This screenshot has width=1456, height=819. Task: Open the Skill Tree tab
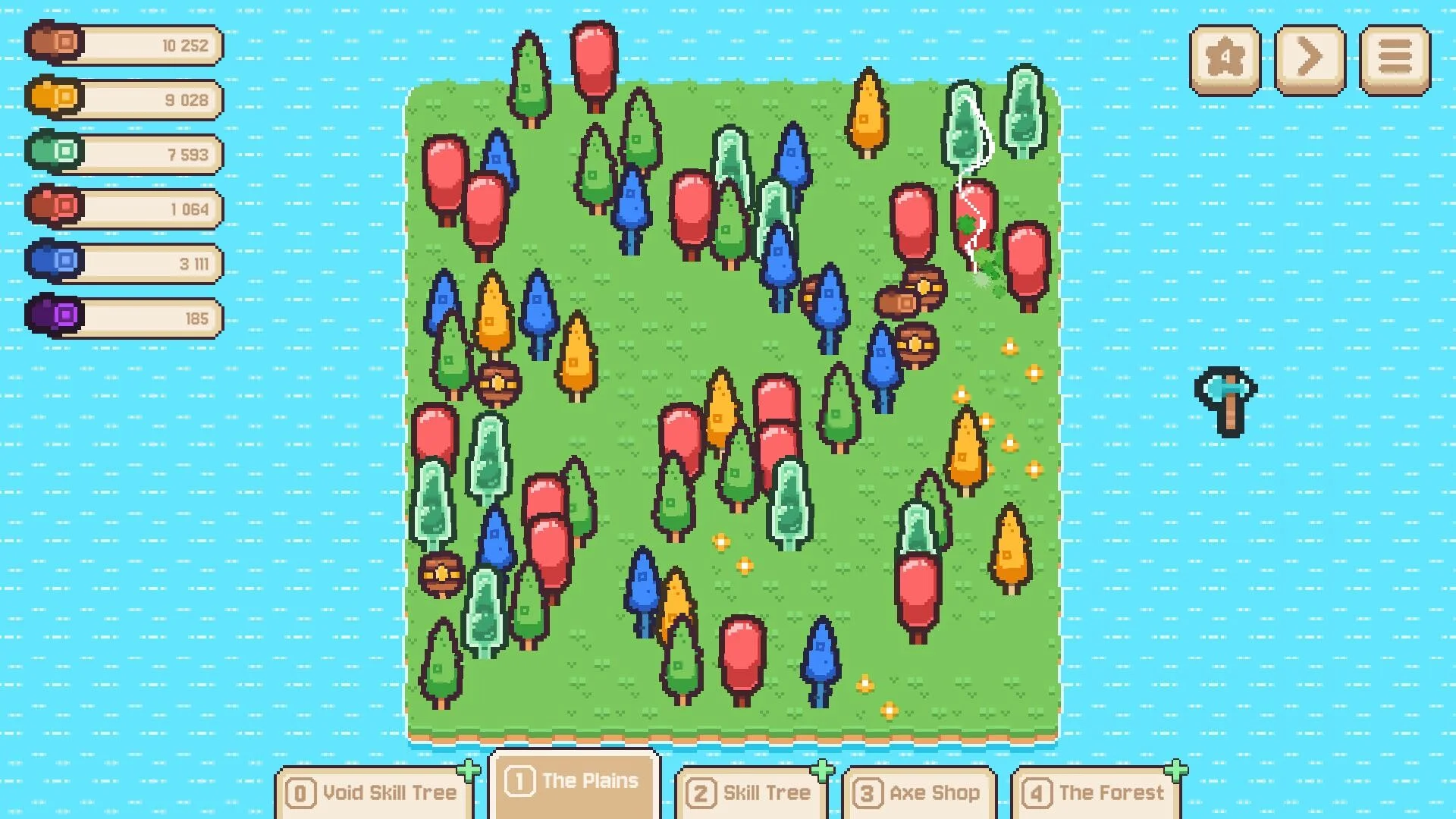click(x=749, y=793)
